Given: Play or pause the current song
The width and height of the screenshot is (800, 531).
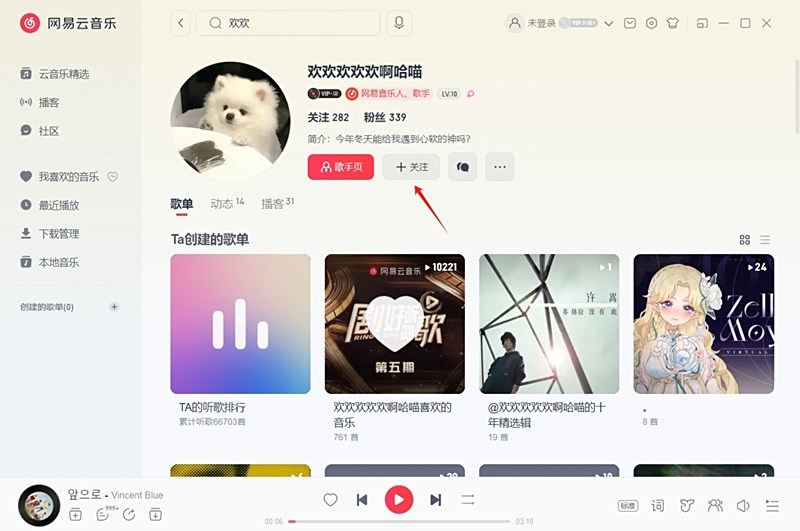Looking at the screenshot, I should pyautogui.click(x=399, y=499).
